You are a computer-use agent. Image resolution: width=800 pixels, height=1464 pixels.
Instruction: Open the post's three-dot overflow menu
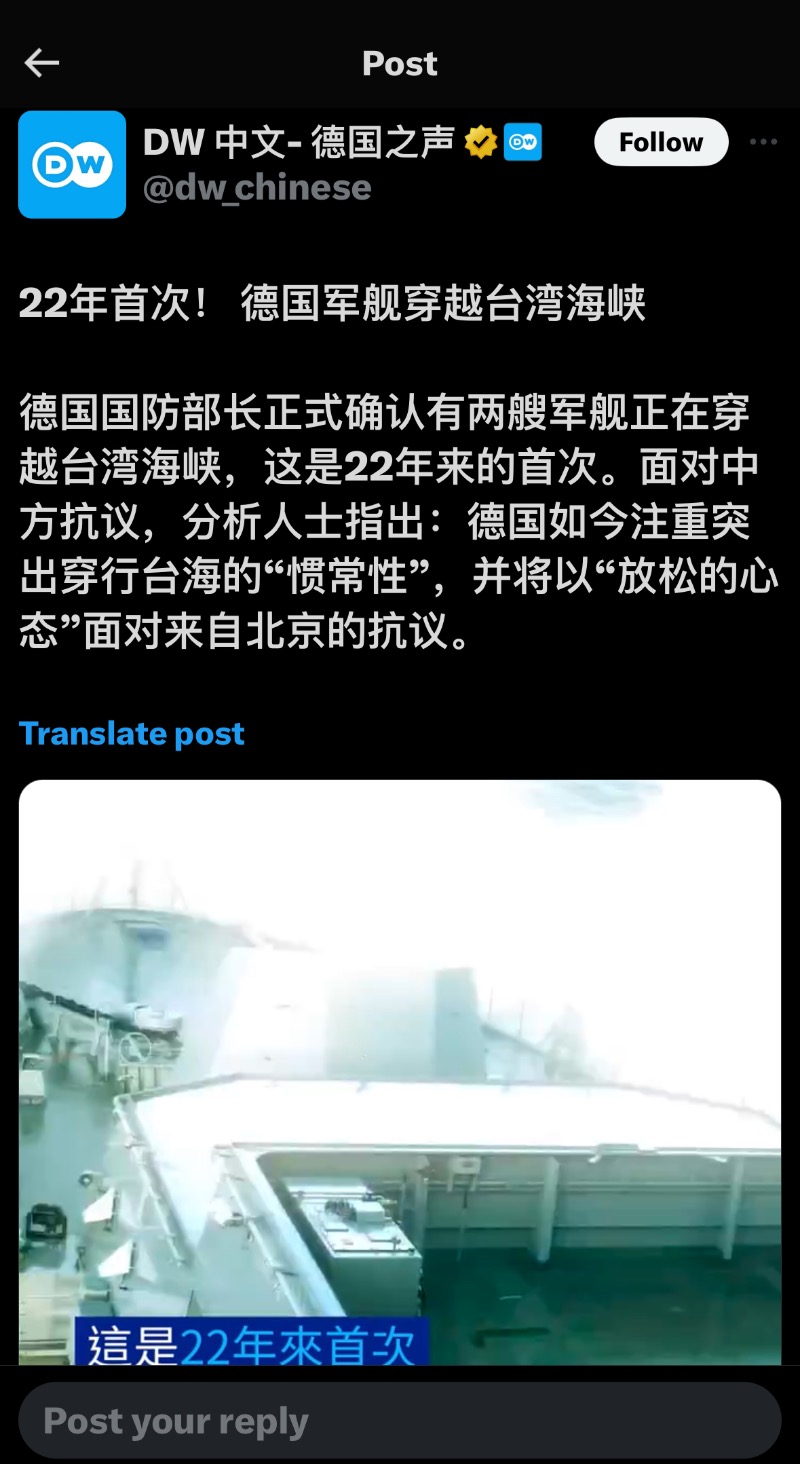[x=763, y=142]
